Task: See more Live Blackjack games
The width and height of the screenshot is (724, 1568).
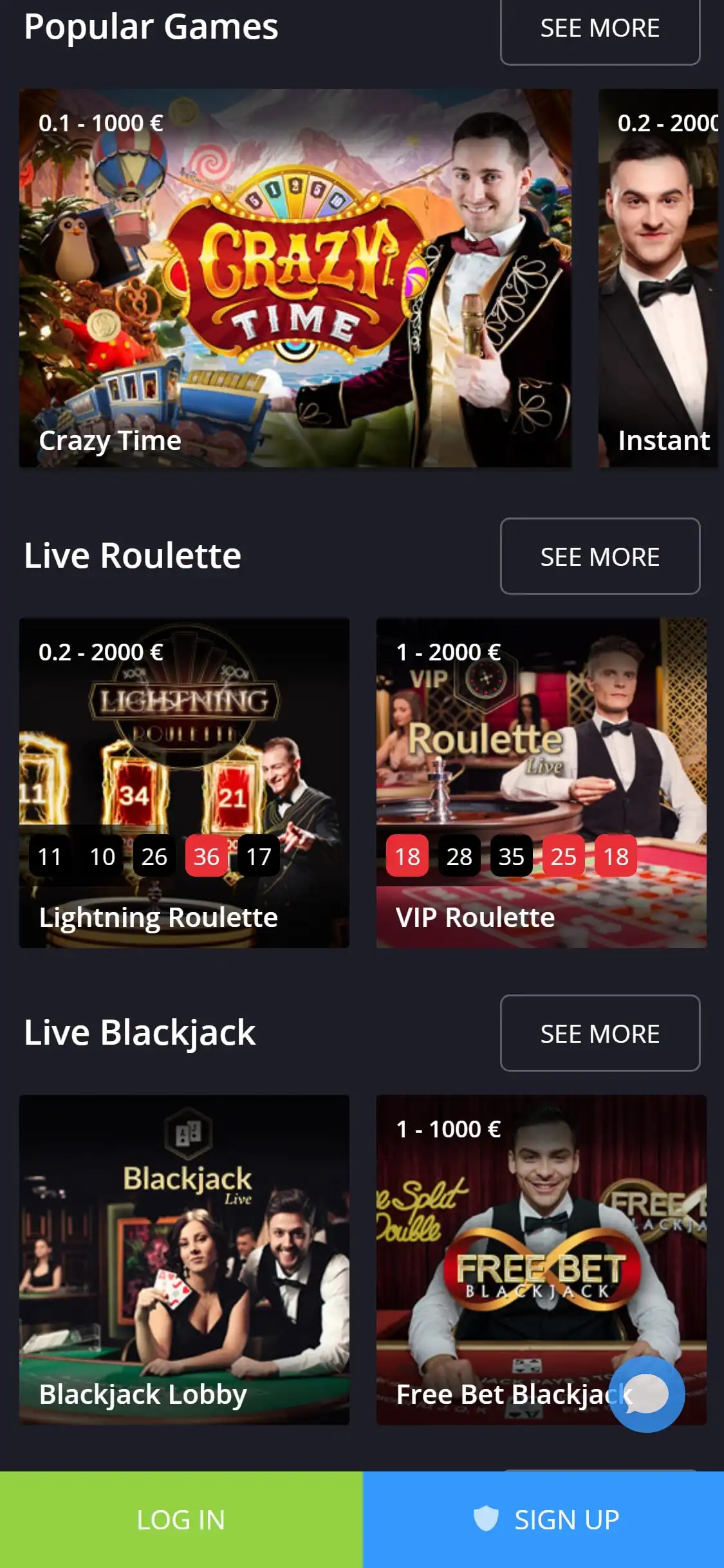Action: (x=599, y=1033)
